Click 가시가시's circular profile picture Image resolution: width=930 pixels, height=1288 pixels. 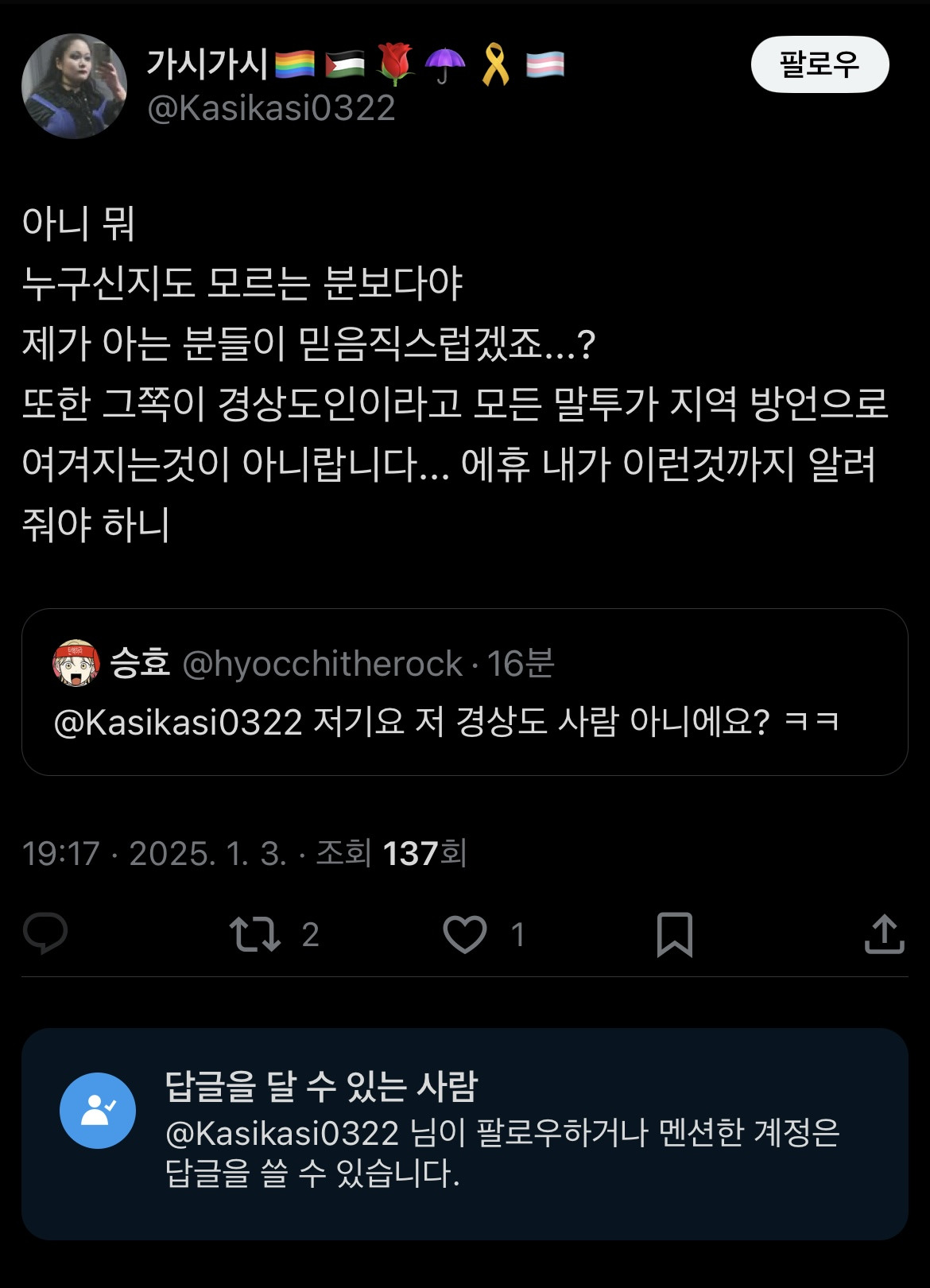74,83
